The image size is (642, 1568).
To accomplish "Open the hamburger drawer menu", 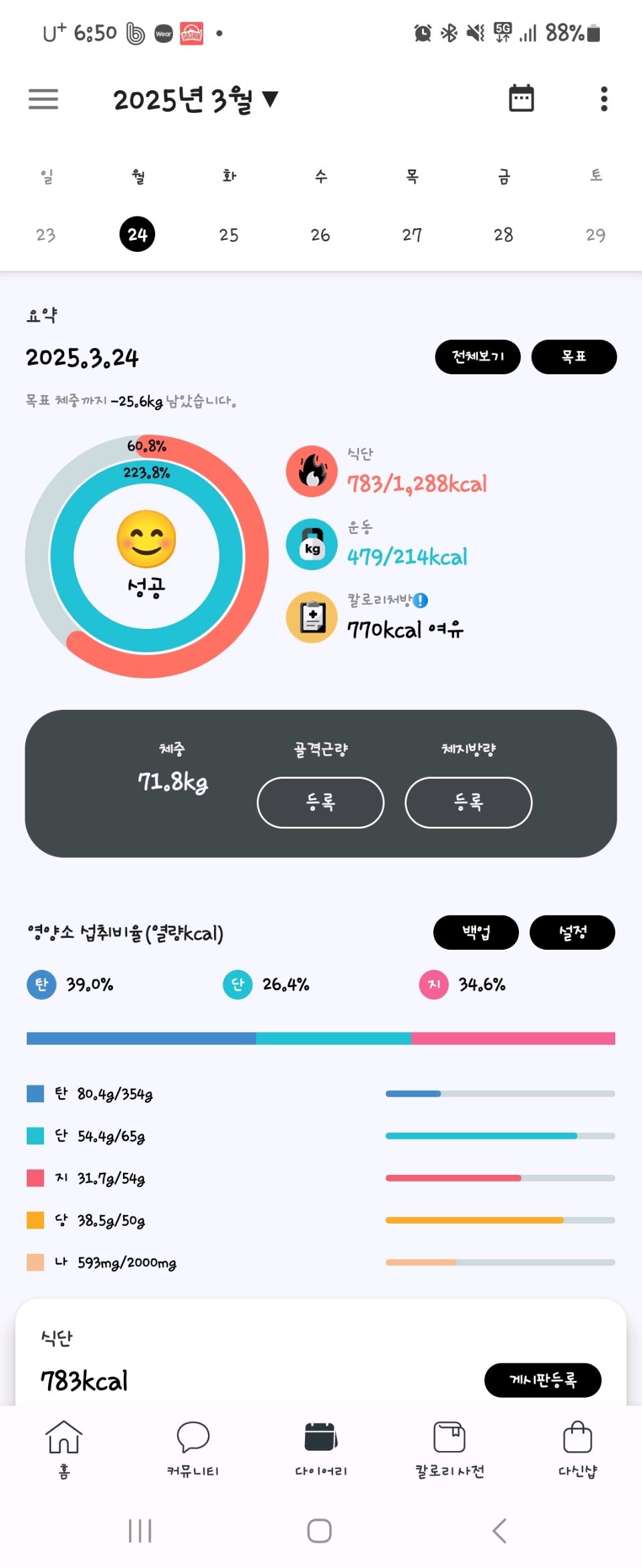I will coord(43,99).
